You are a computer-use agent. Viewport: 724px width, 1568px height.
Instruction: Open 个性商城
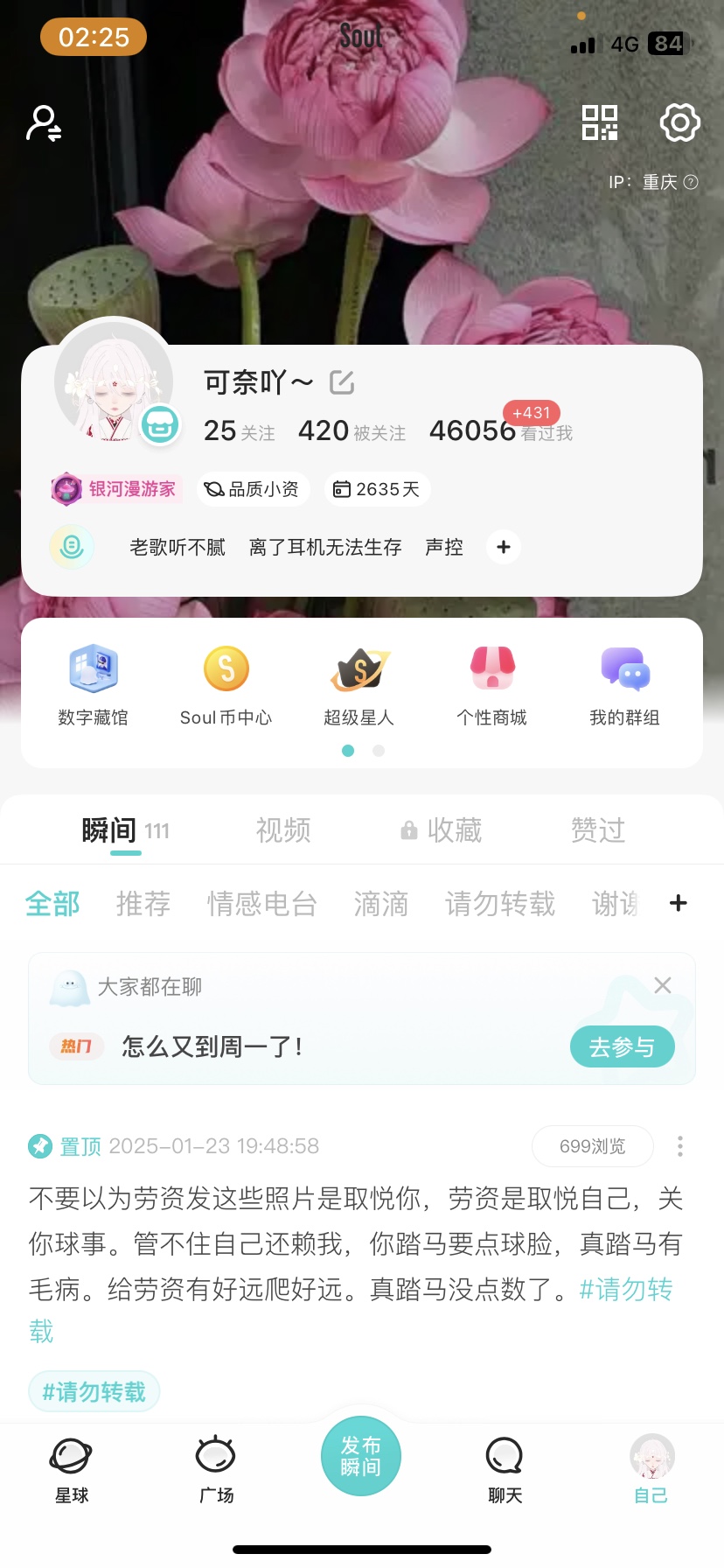pyautogui.click(x=492, y=686)
